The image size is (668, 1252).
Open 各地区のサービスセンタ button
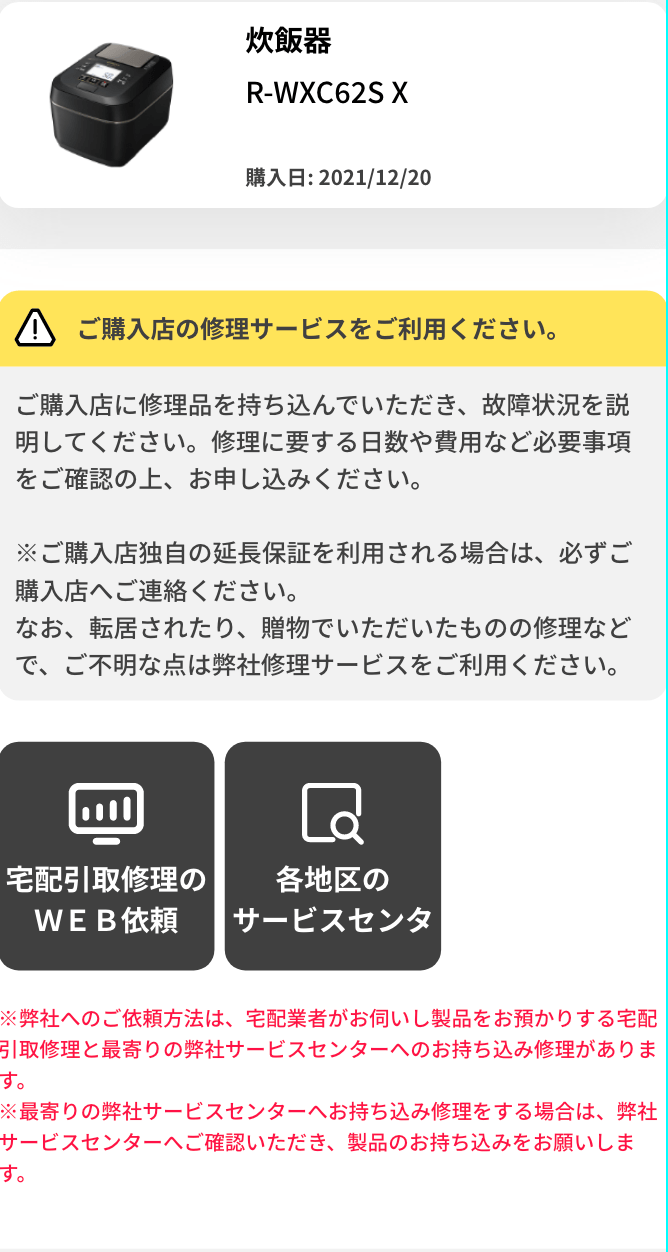(332, 856)
